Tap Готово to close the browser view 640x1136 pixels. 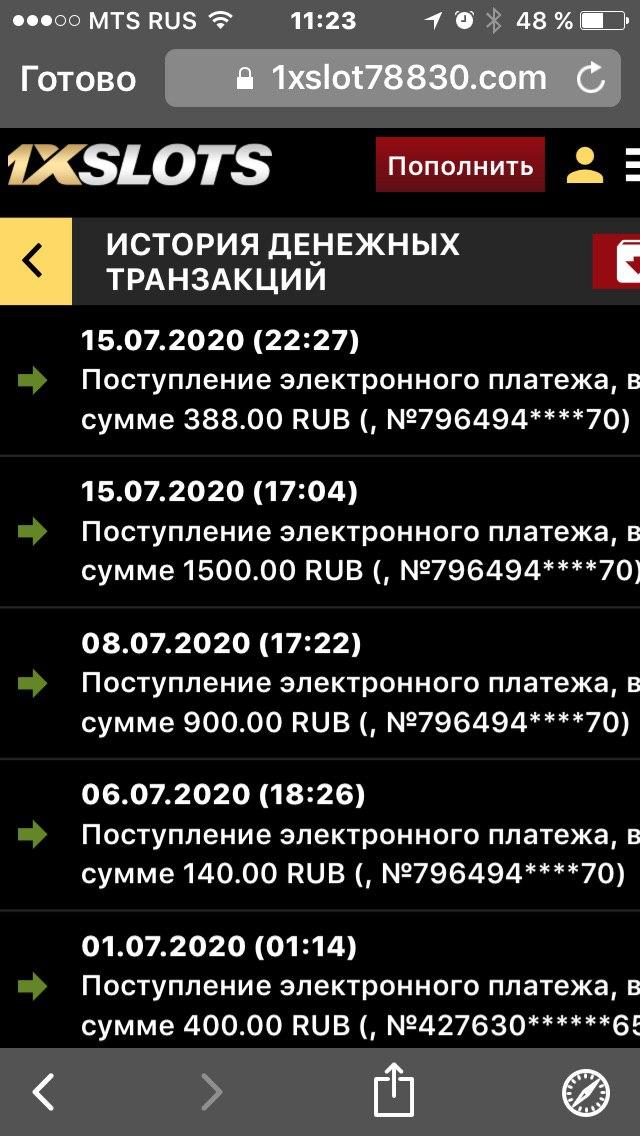78,78
